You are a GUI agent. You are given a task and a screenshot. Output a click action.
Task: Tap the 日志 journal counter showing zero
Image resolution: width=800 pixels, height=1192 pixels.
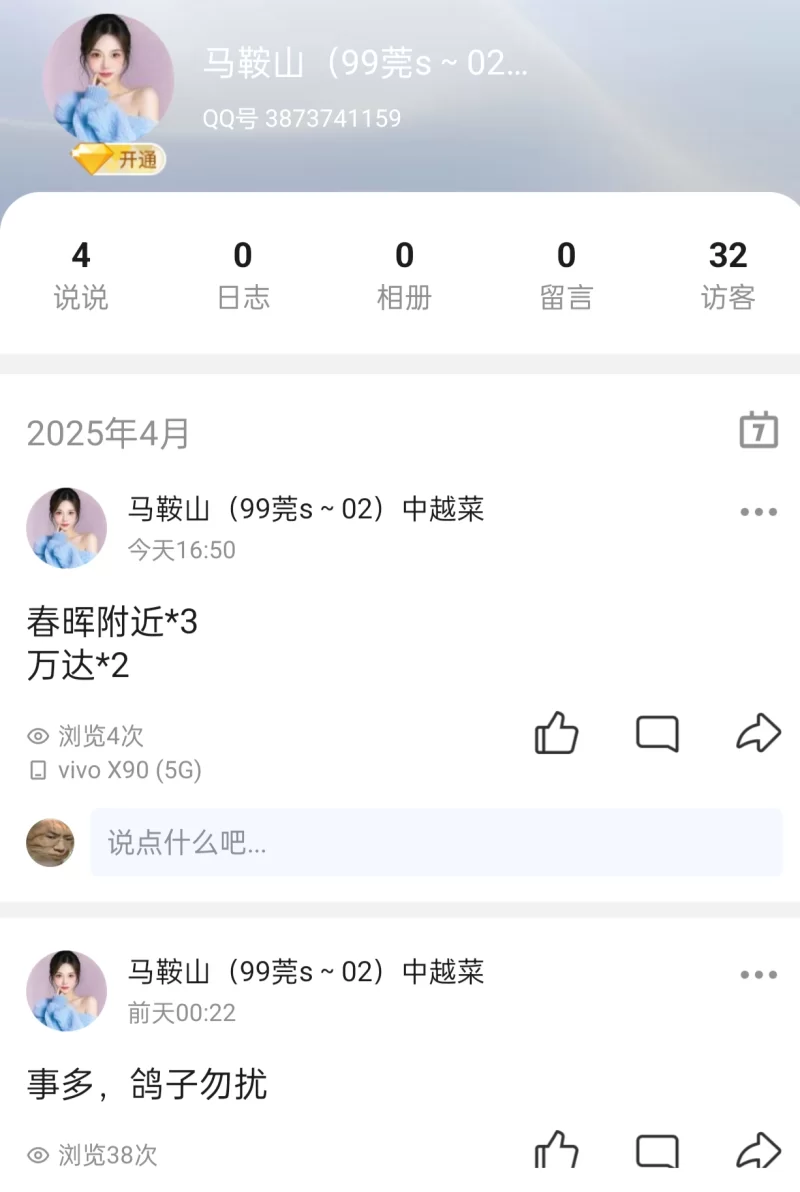(x=242, y=270)
